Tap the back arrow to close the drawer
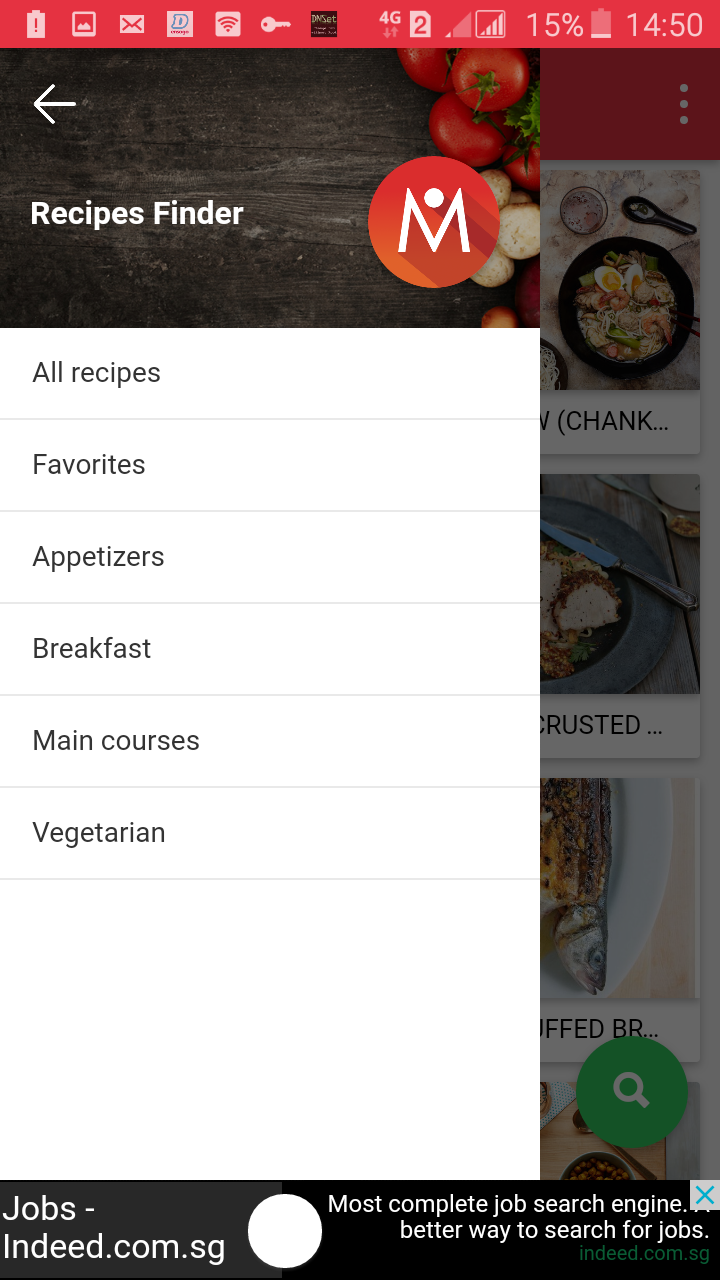720x1280 pixels. [x=54, y=104]
